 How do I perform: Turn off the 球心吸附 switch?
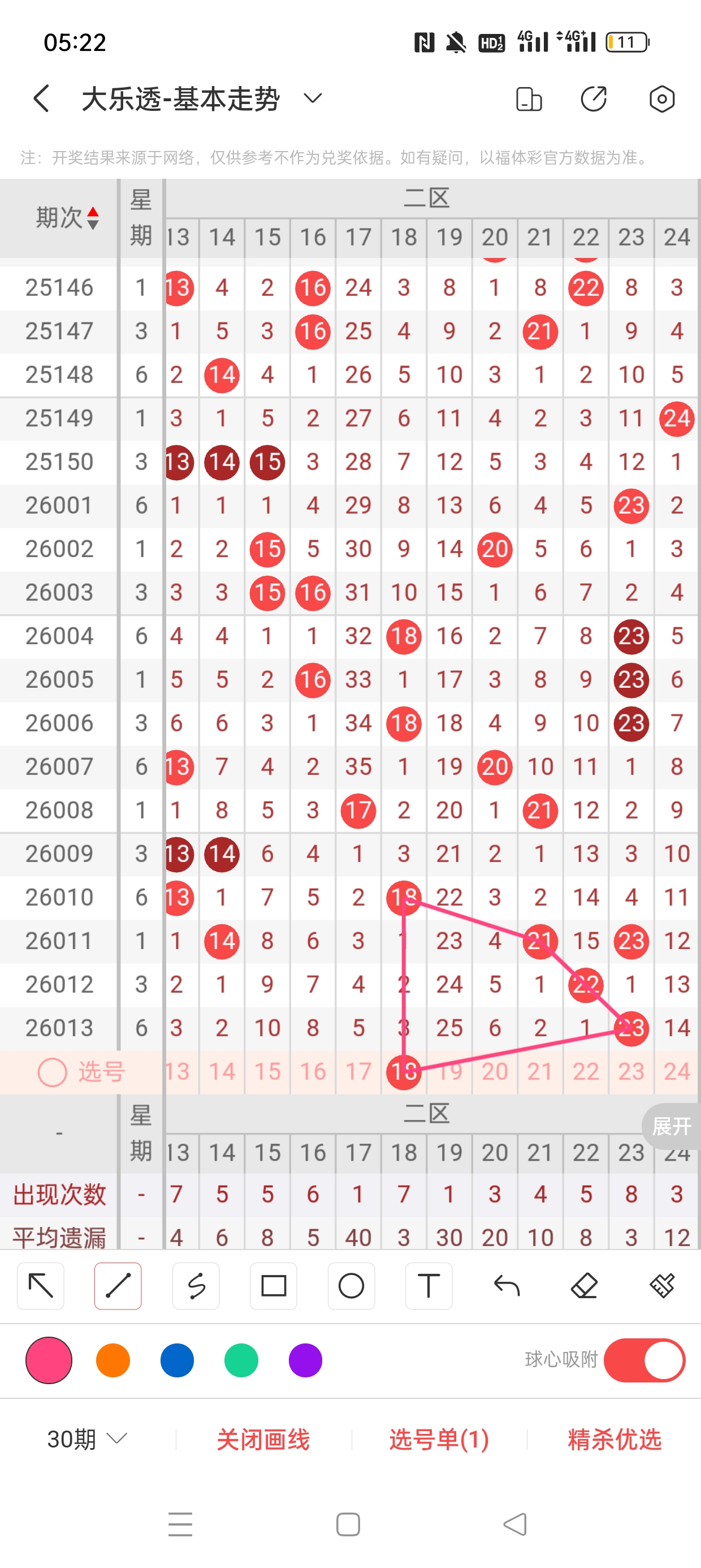point(644,1360)
